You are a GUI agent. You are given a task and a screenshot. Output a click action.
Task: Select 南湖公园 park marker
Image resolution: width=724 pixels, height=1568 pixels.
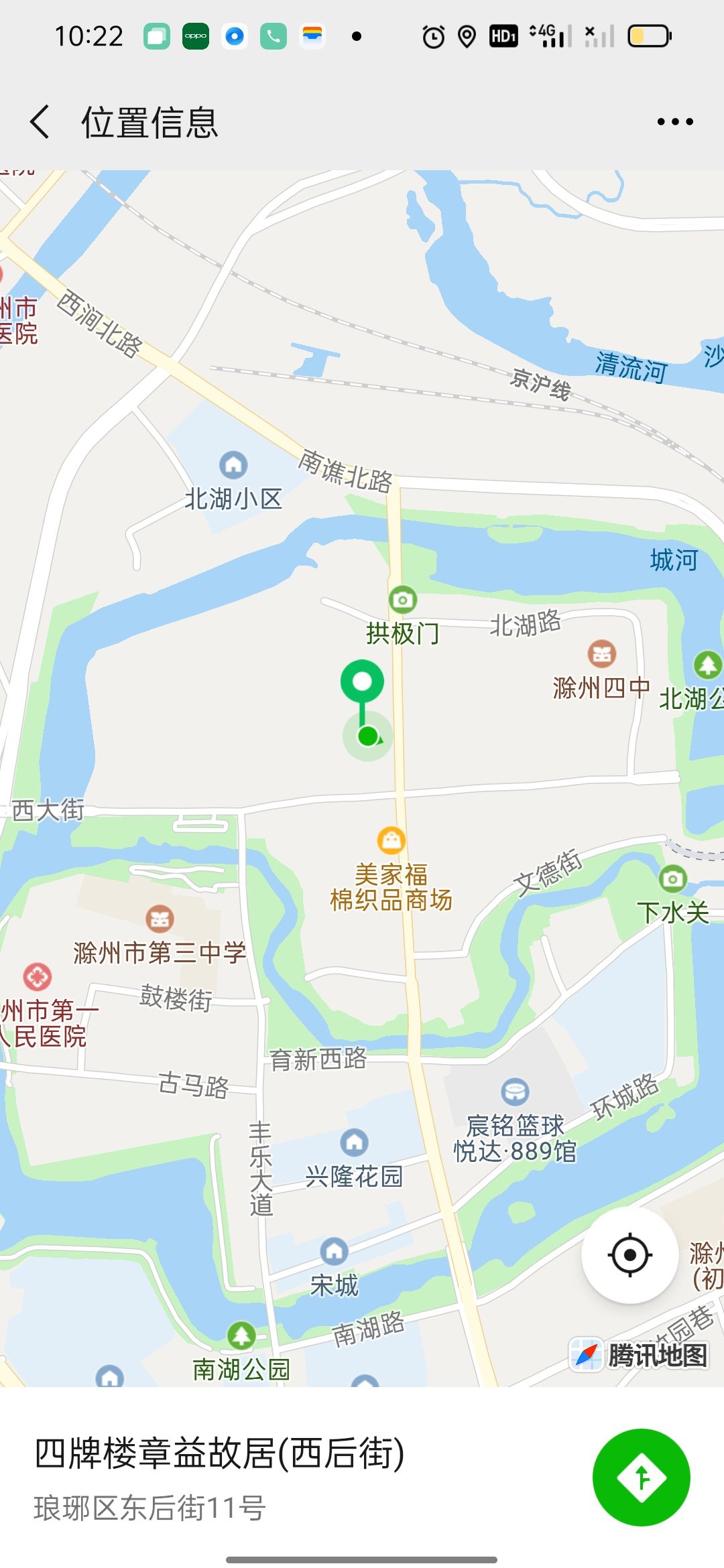pyautogui.click(x=241, y=1335)
